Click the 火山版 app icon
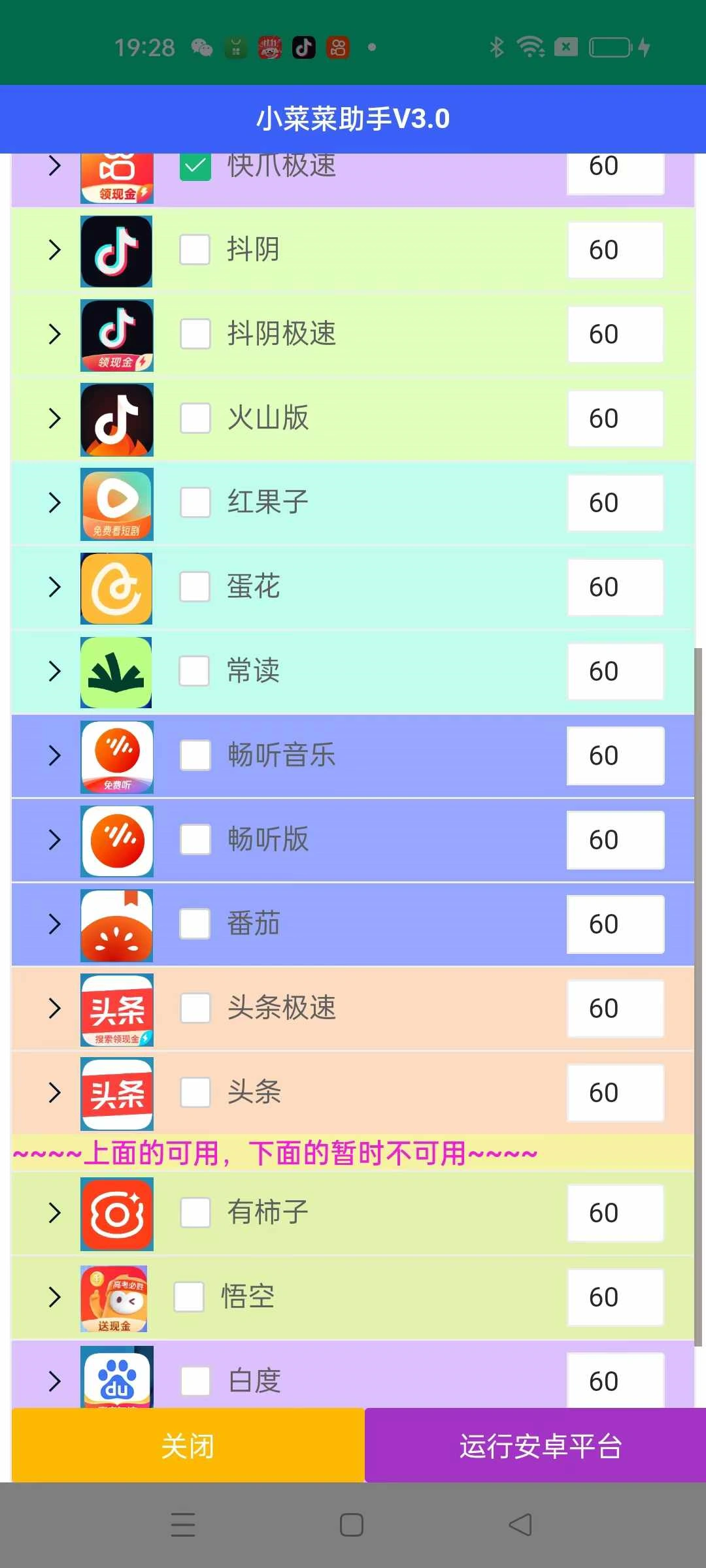The width and height of the screenshot is (706, 1568). point(116,419)
